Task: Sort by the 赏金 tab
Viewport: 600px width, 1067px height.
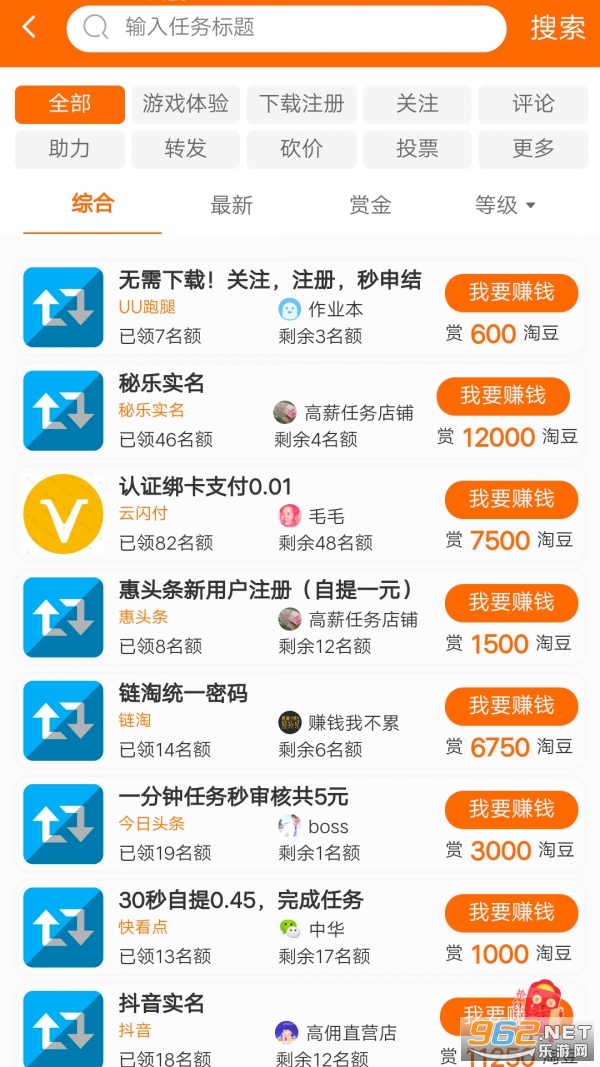Action: point(370,205)
